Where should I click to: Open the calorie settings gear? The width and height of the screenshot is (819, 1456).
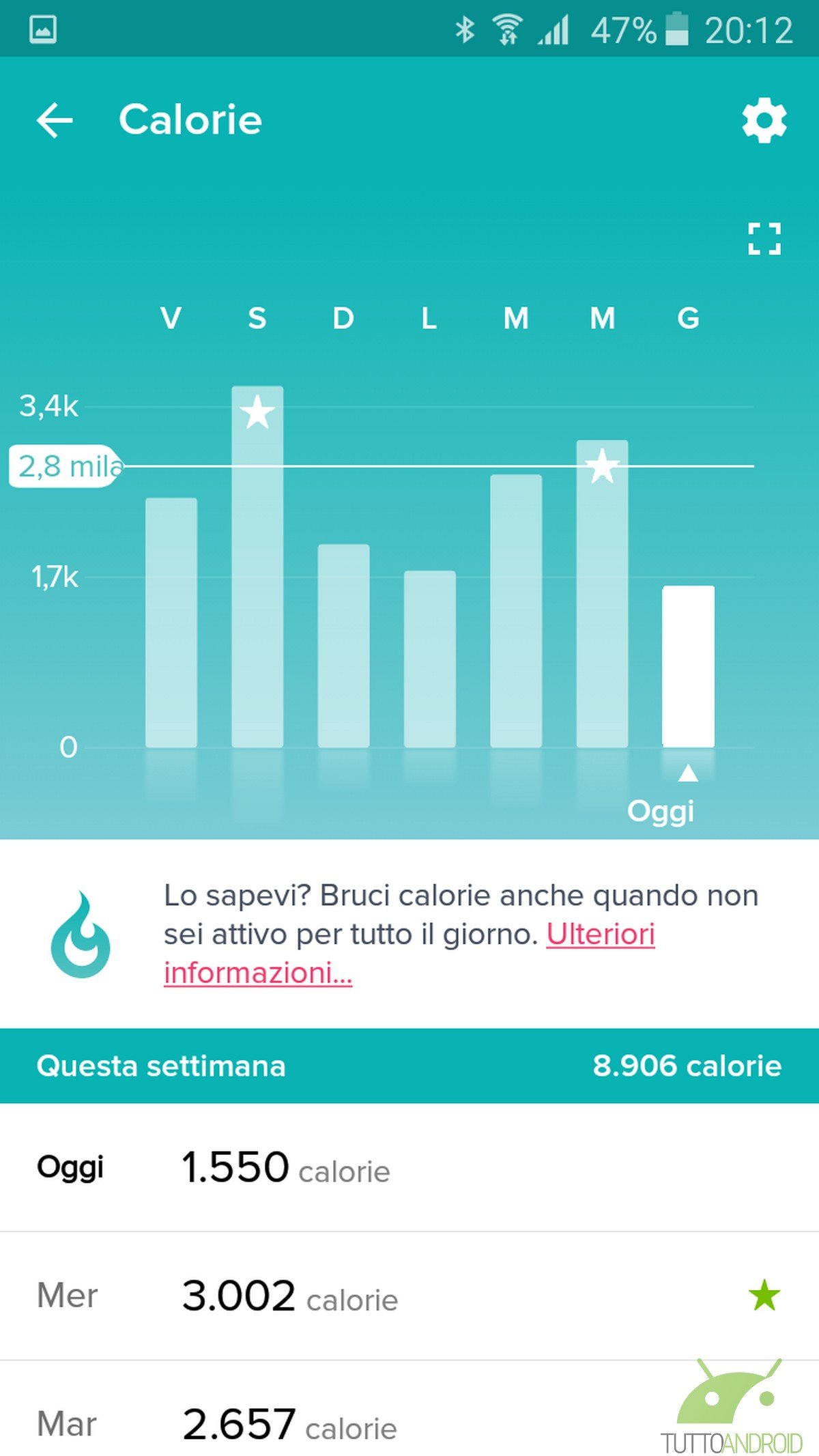[x=764, y=120]
